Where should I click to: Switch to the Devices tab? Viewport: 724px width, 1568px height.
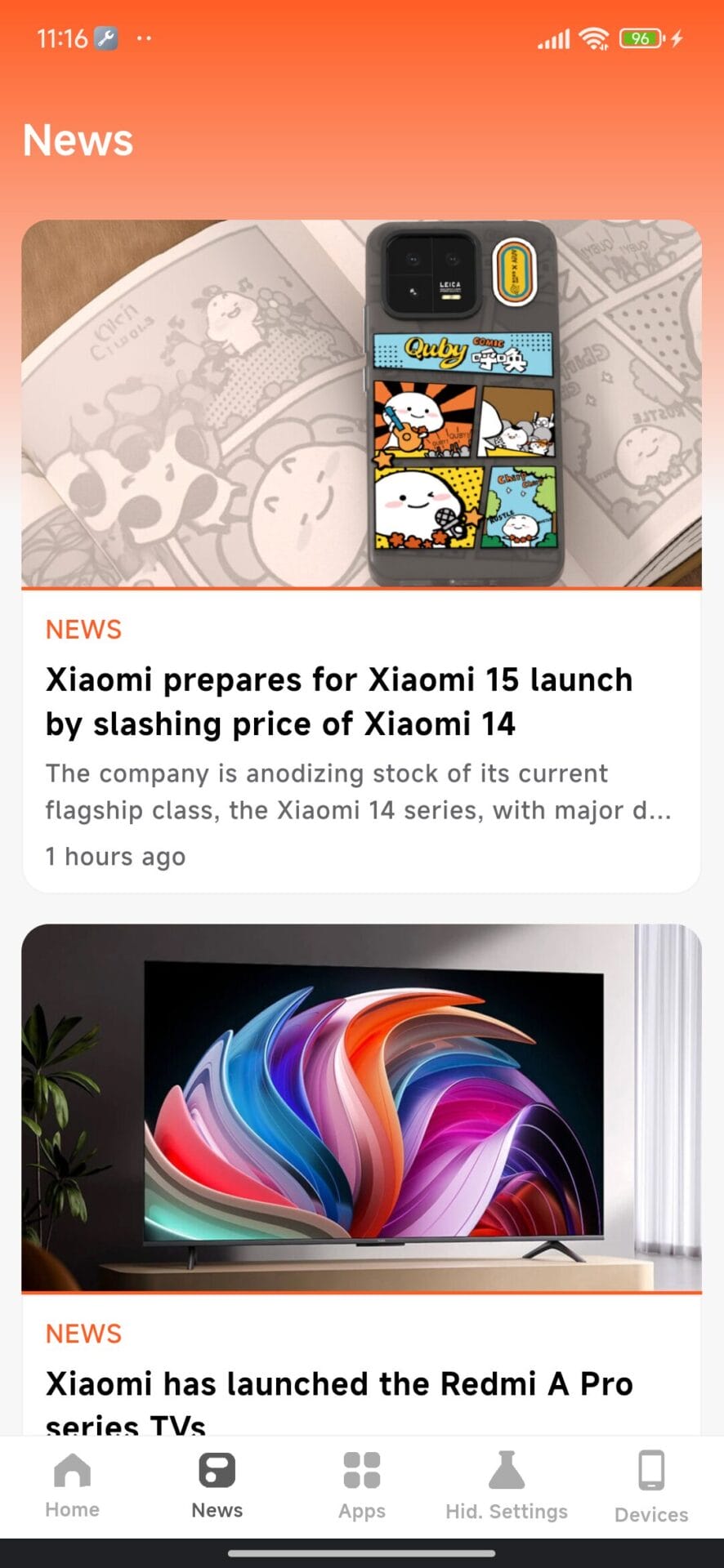pyautogui.click(x=650, y=1485)
